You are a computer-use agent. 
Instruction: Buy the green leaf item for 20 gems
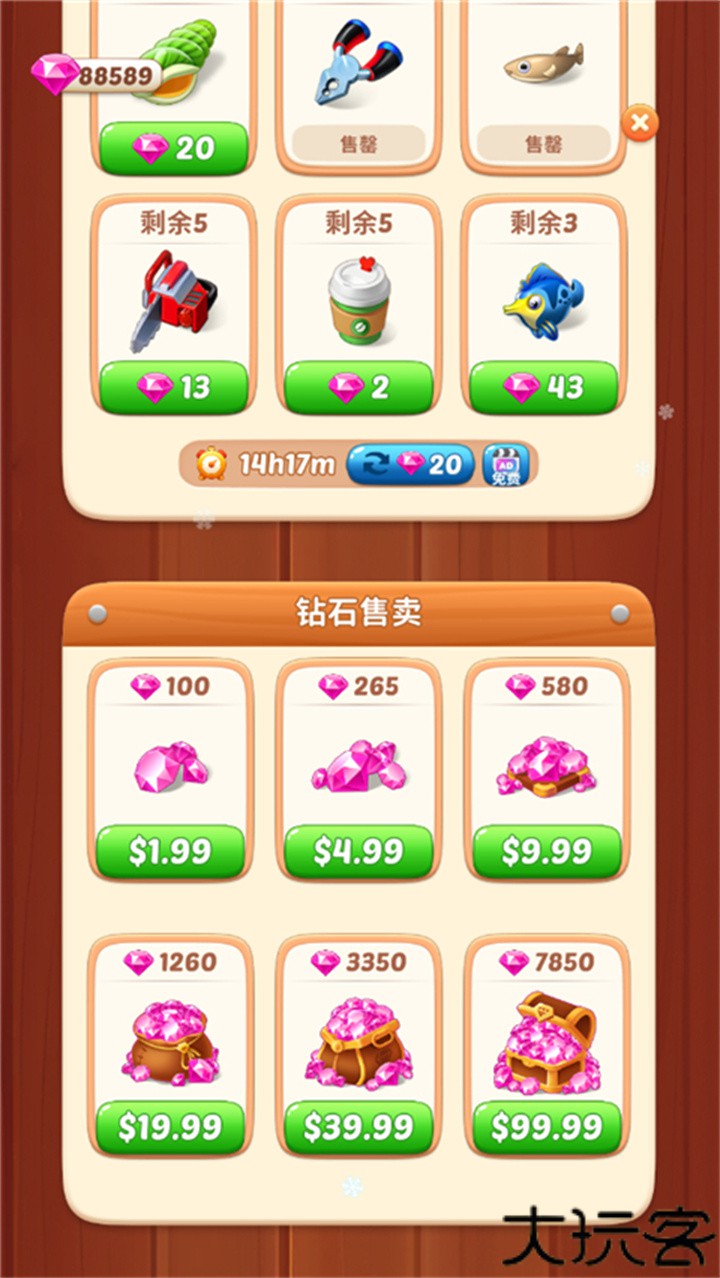tap(173, 149)
